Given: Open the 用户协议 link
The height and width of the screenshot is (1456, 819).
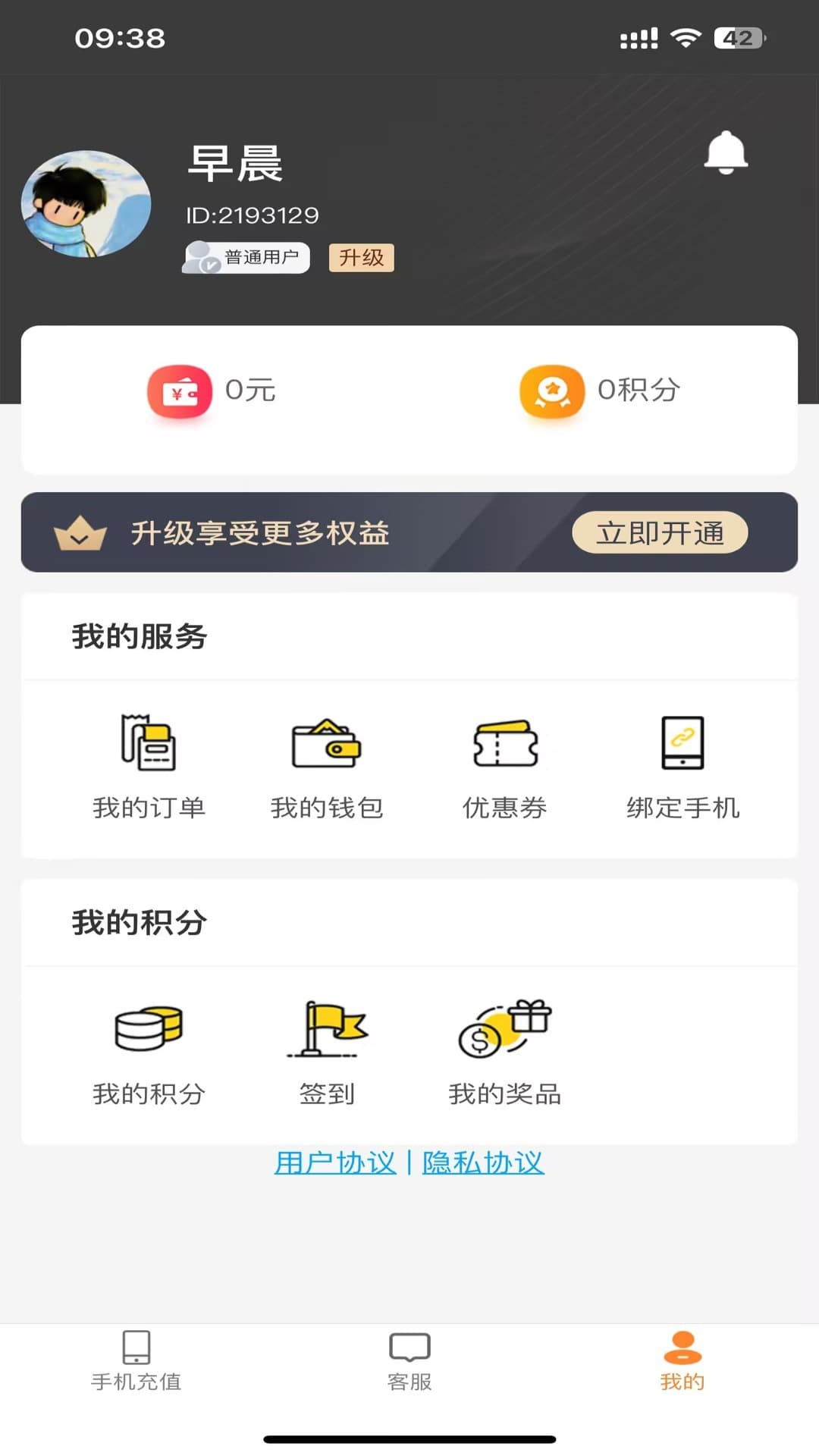Looking at the screenshot, I should [x=334, y=1163].
